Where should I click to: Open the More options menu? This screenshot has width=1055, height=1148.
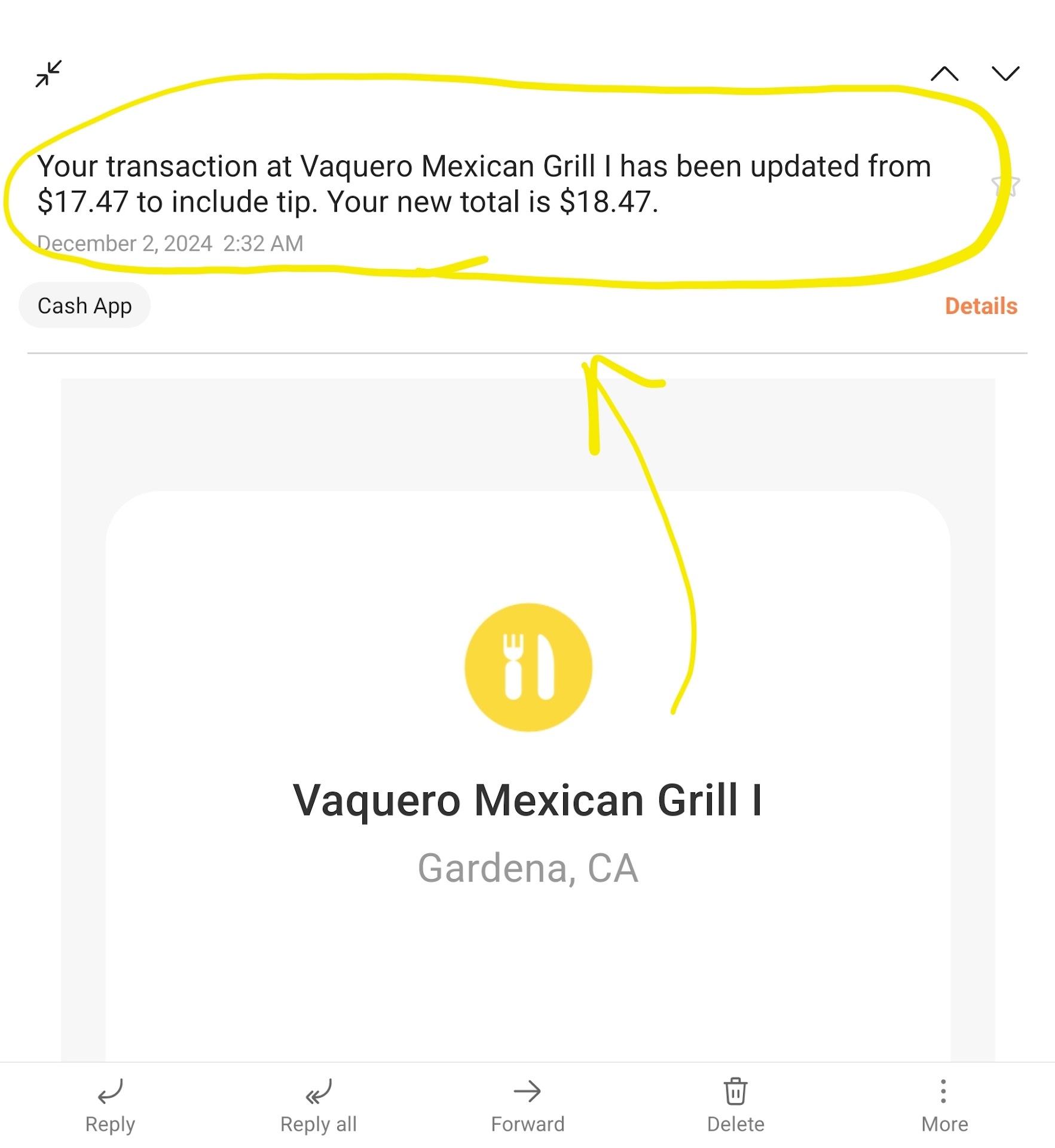point(944,1105)
